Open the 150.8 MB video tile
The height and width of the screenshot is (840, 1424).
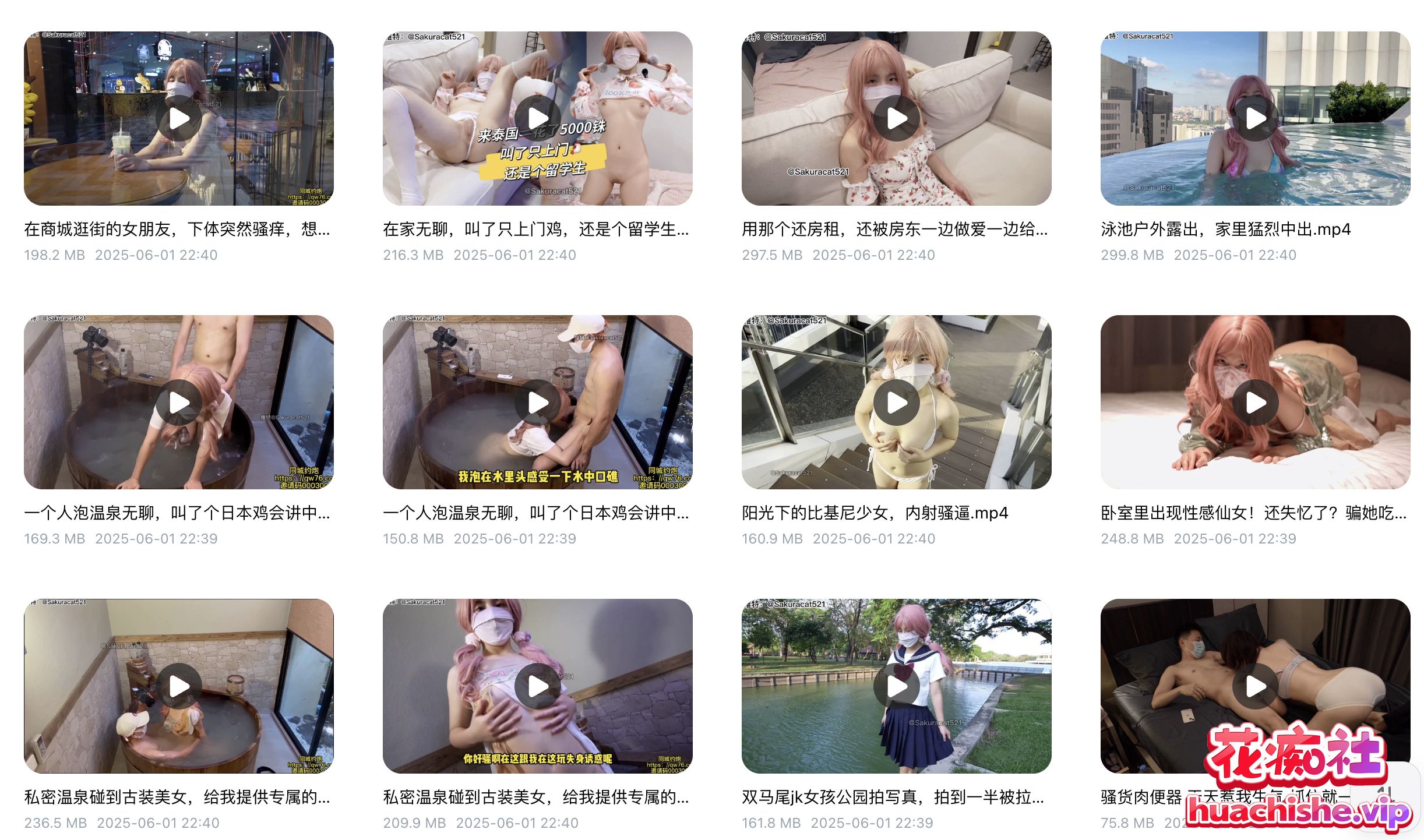pyautogui.click(x=537, y=403)
